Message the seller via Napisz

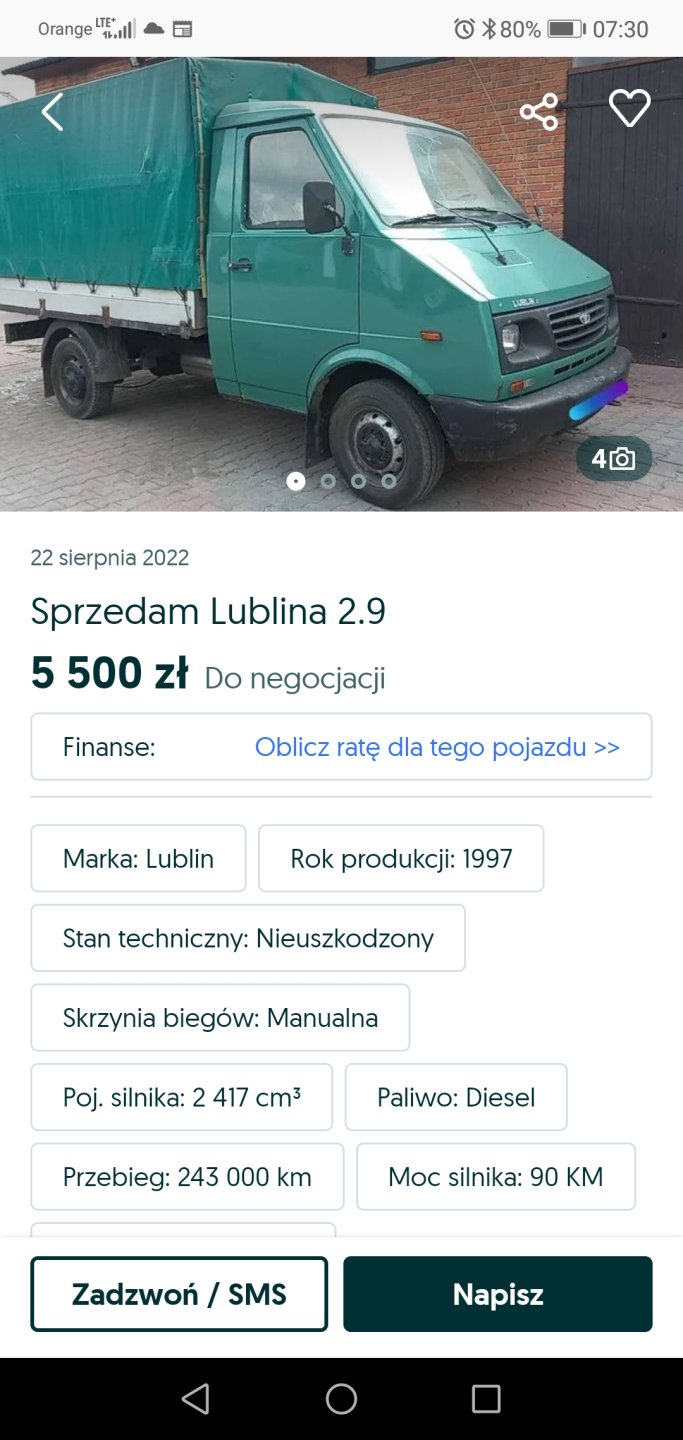(x=497, y=1294)
